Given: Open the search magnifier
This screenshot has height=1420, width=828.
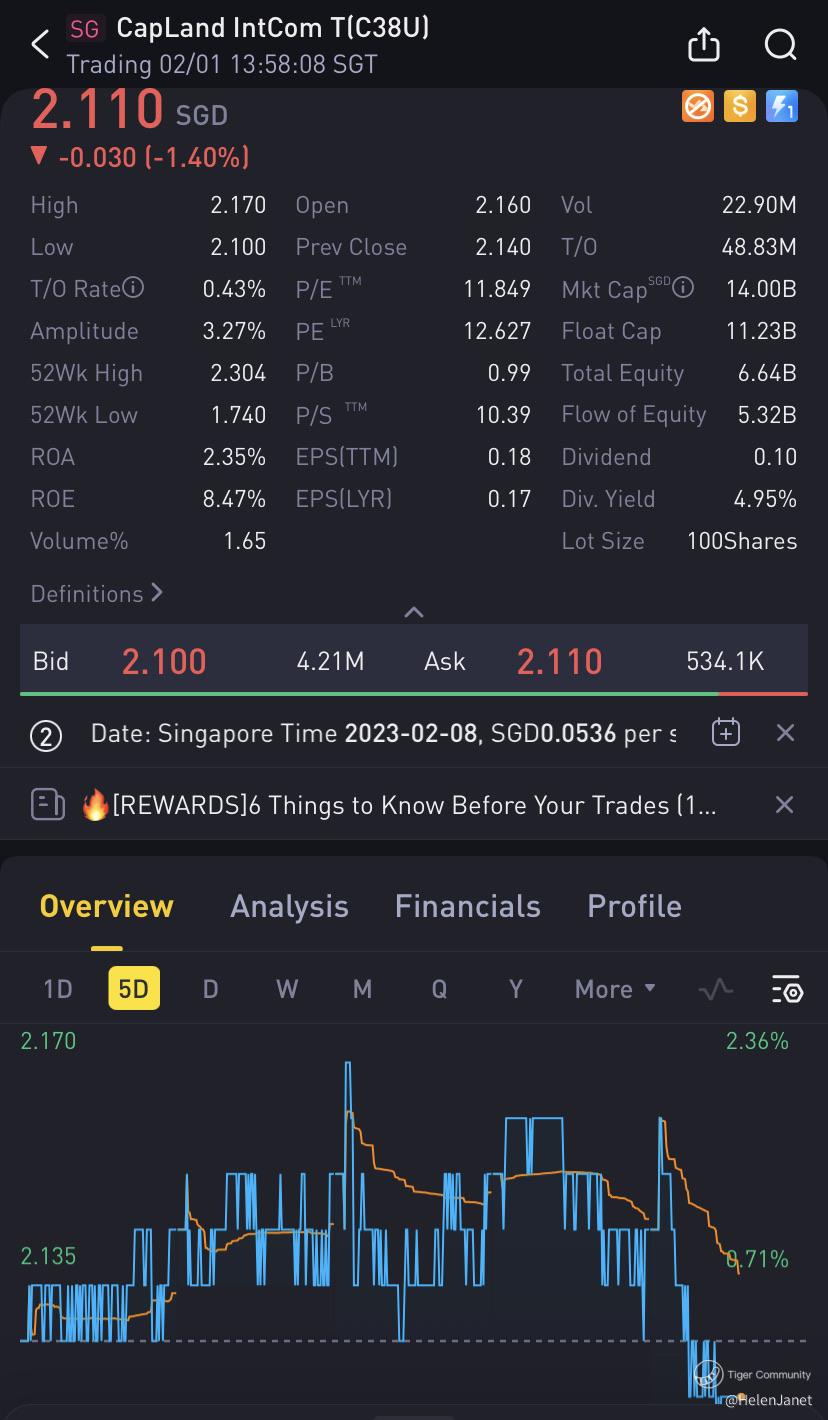Looking at the screenshot, I should tap(780, 44).
